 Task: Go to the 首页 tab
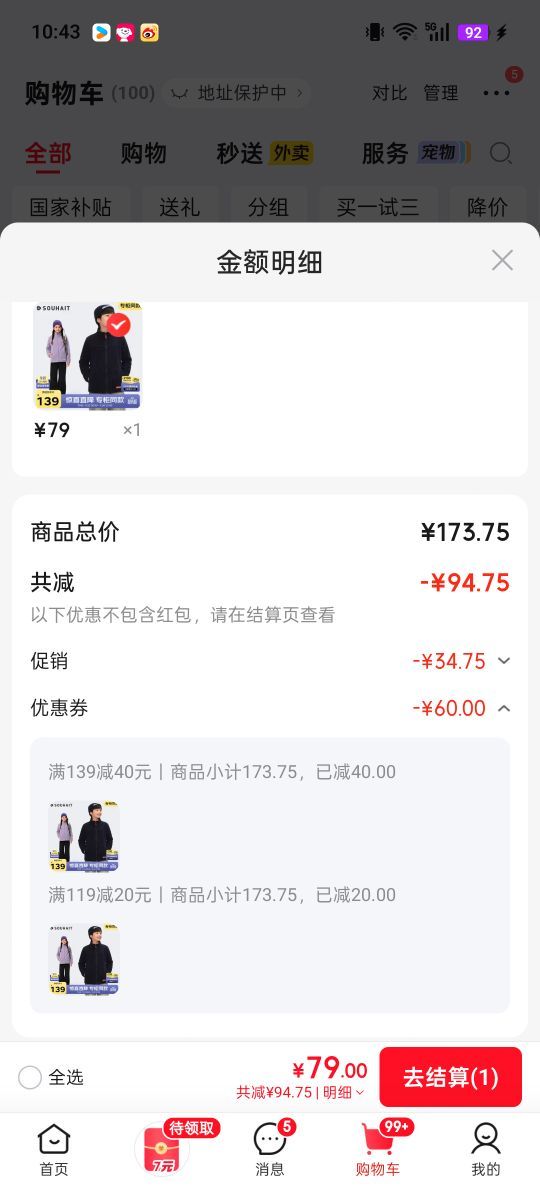54,1149
